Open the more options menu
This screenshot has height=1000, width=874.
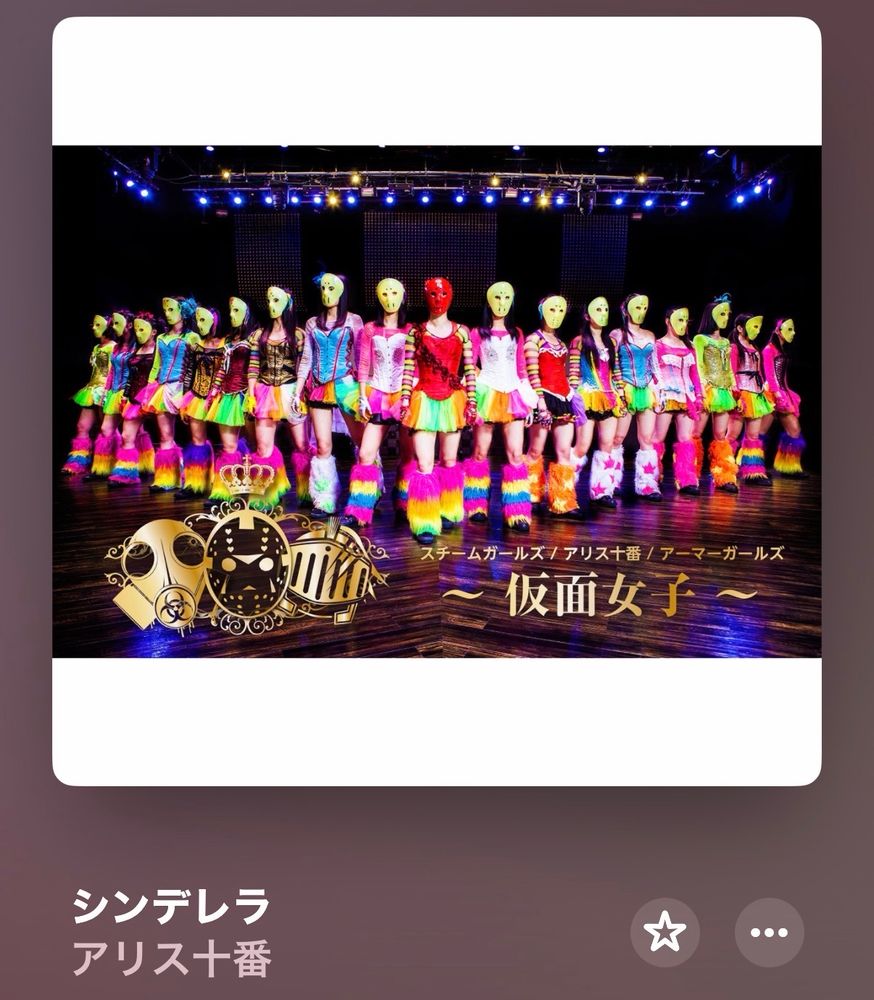[769, 932]
